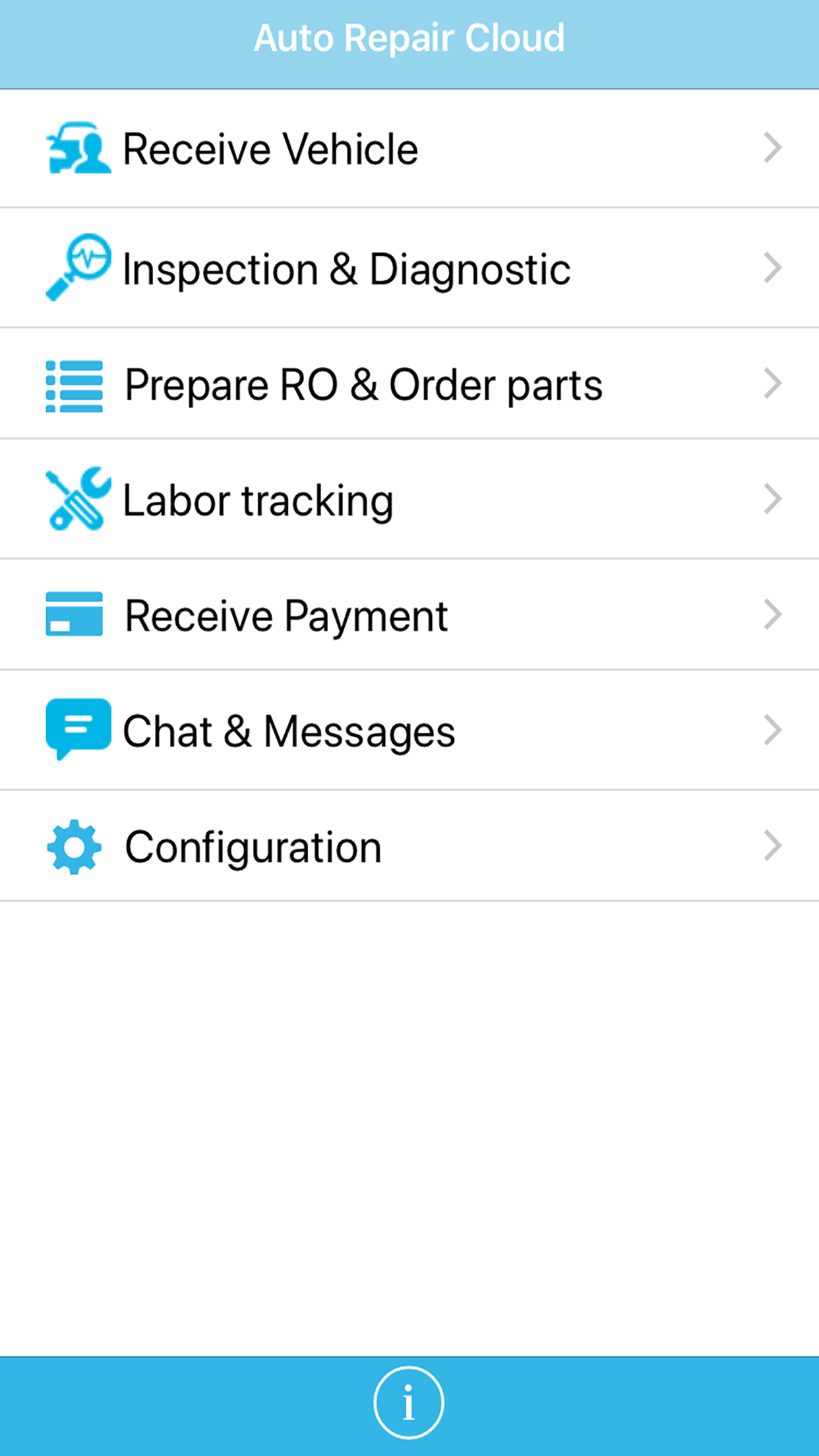Tap the Auto Repair Cloud title bar
Viewport: 819px width, 1456px height.
[x=409, y=38]
